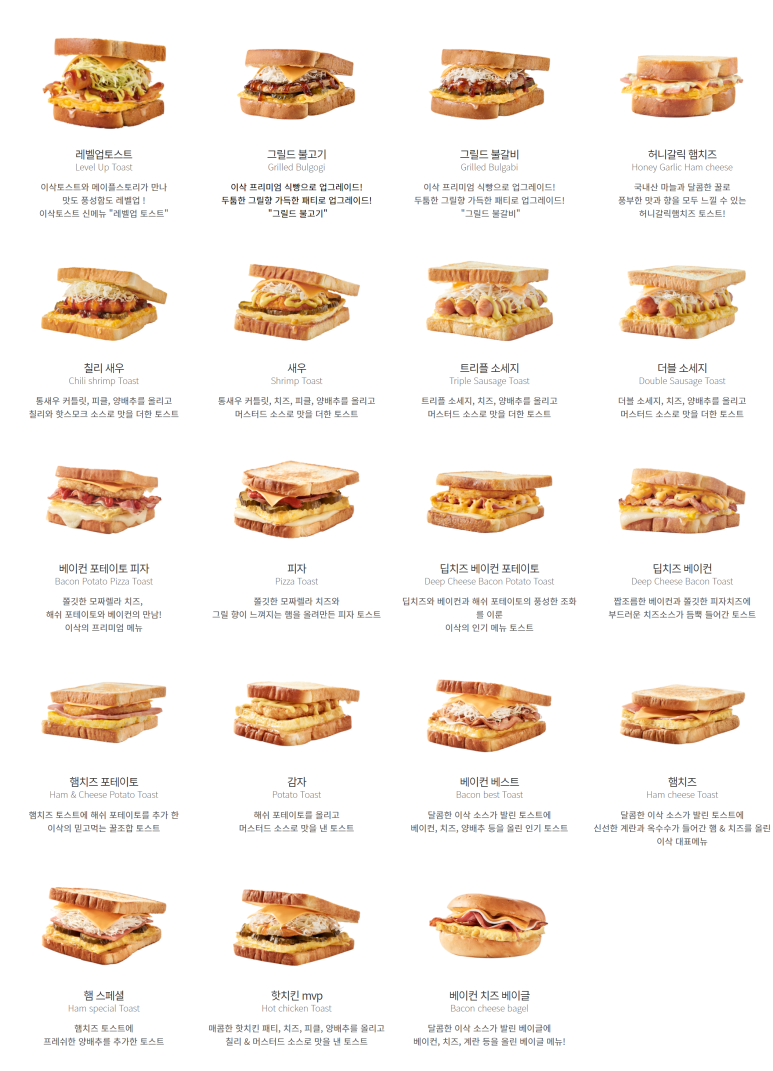This screenshot has height=1071, width=773.
Task: Tap the Ham cheese Toast item
Action: point(681,712)
